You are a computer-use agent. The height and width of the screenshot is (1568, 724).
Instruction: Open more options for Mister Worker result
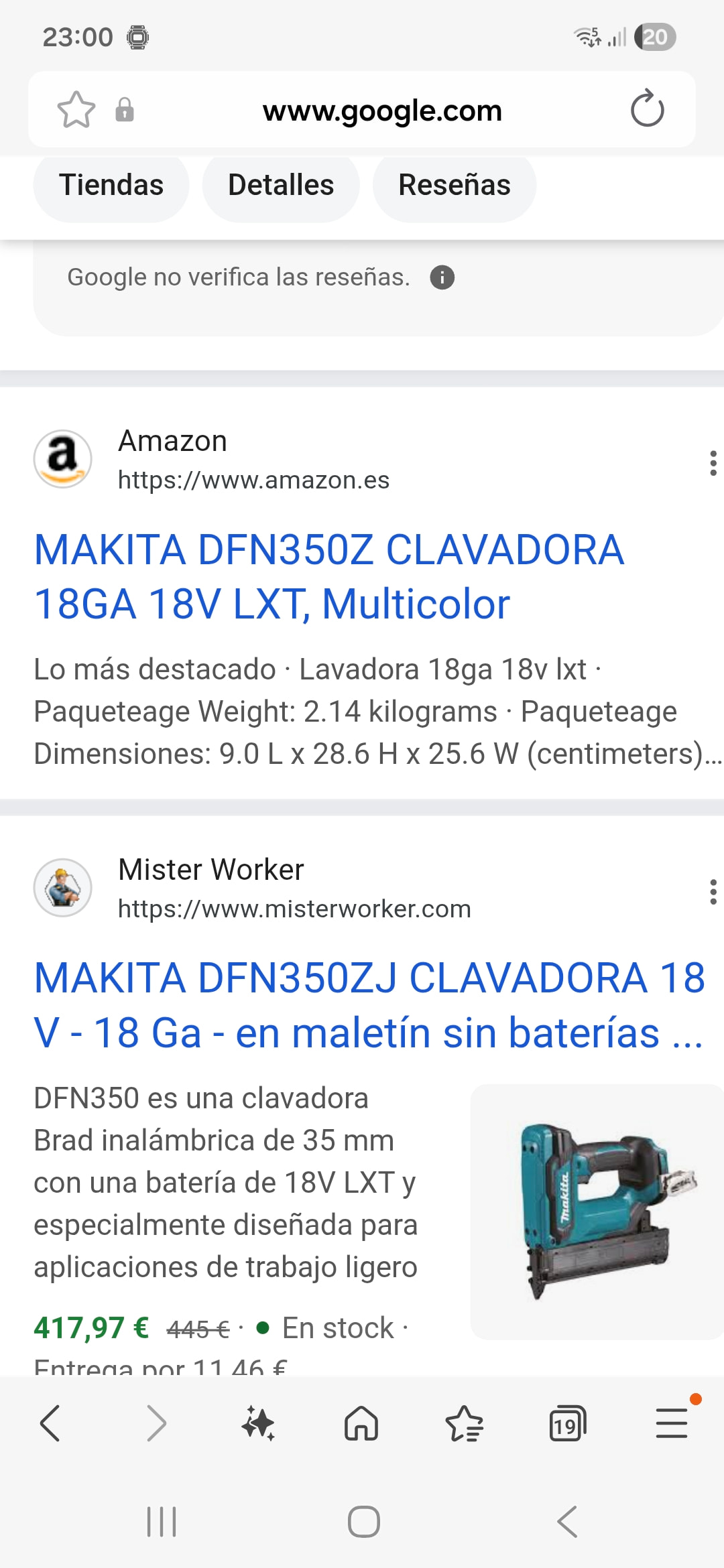pos(713,892)
